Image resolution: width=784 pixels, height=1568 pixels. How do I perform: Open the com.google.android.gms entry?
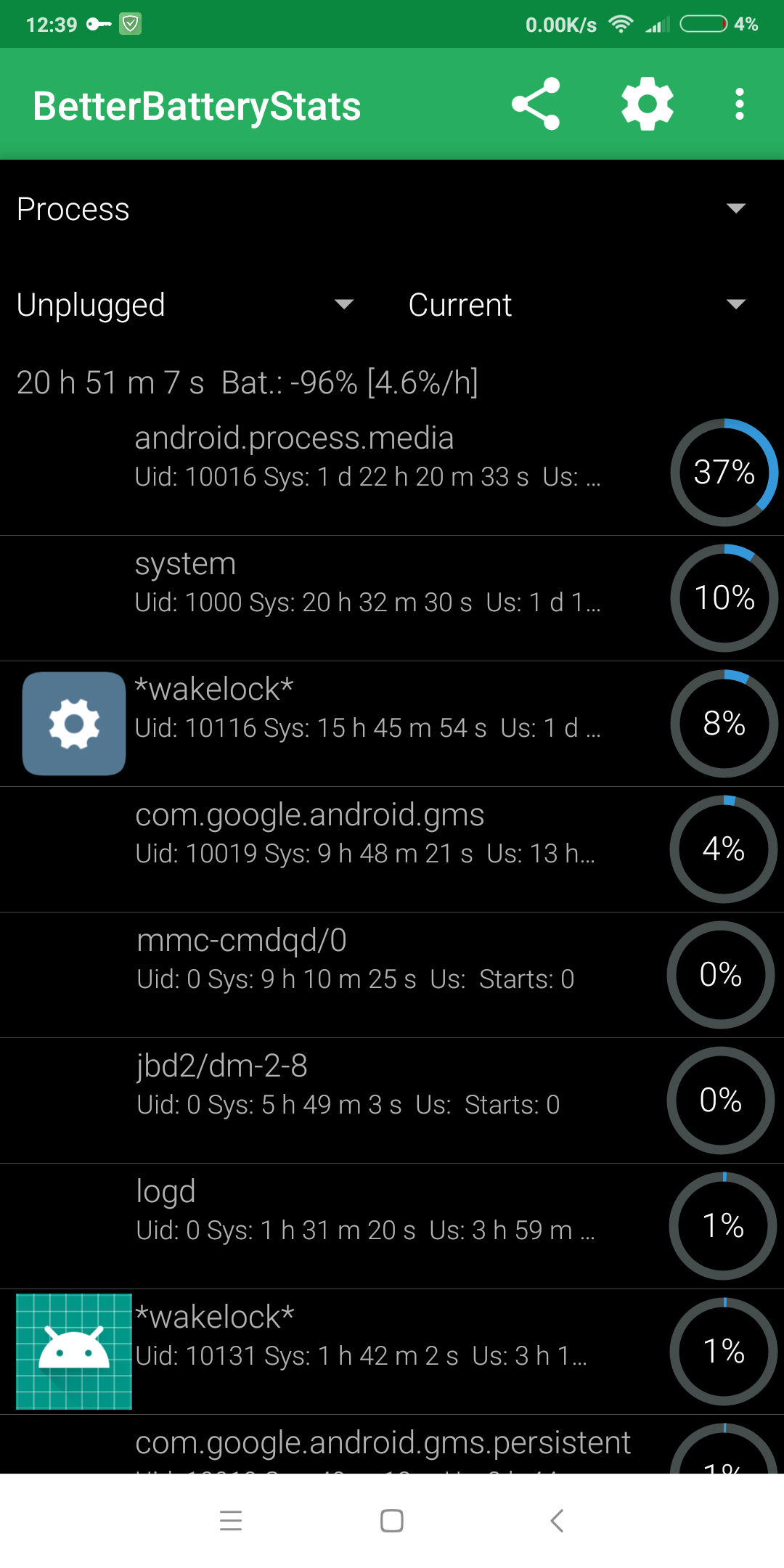[x=367, y=834]
